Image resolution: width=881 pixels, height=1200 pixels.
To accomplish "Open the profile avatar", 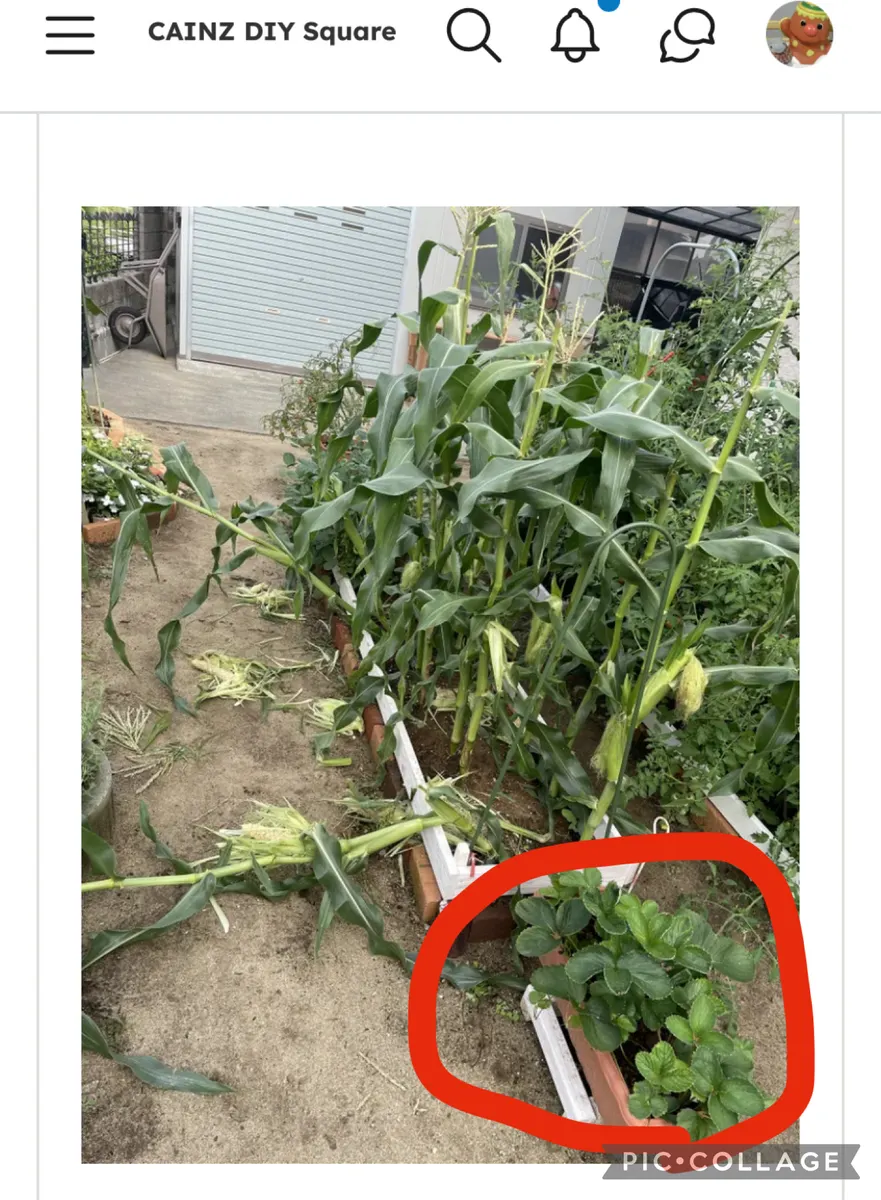I will (x=799, y=33).
